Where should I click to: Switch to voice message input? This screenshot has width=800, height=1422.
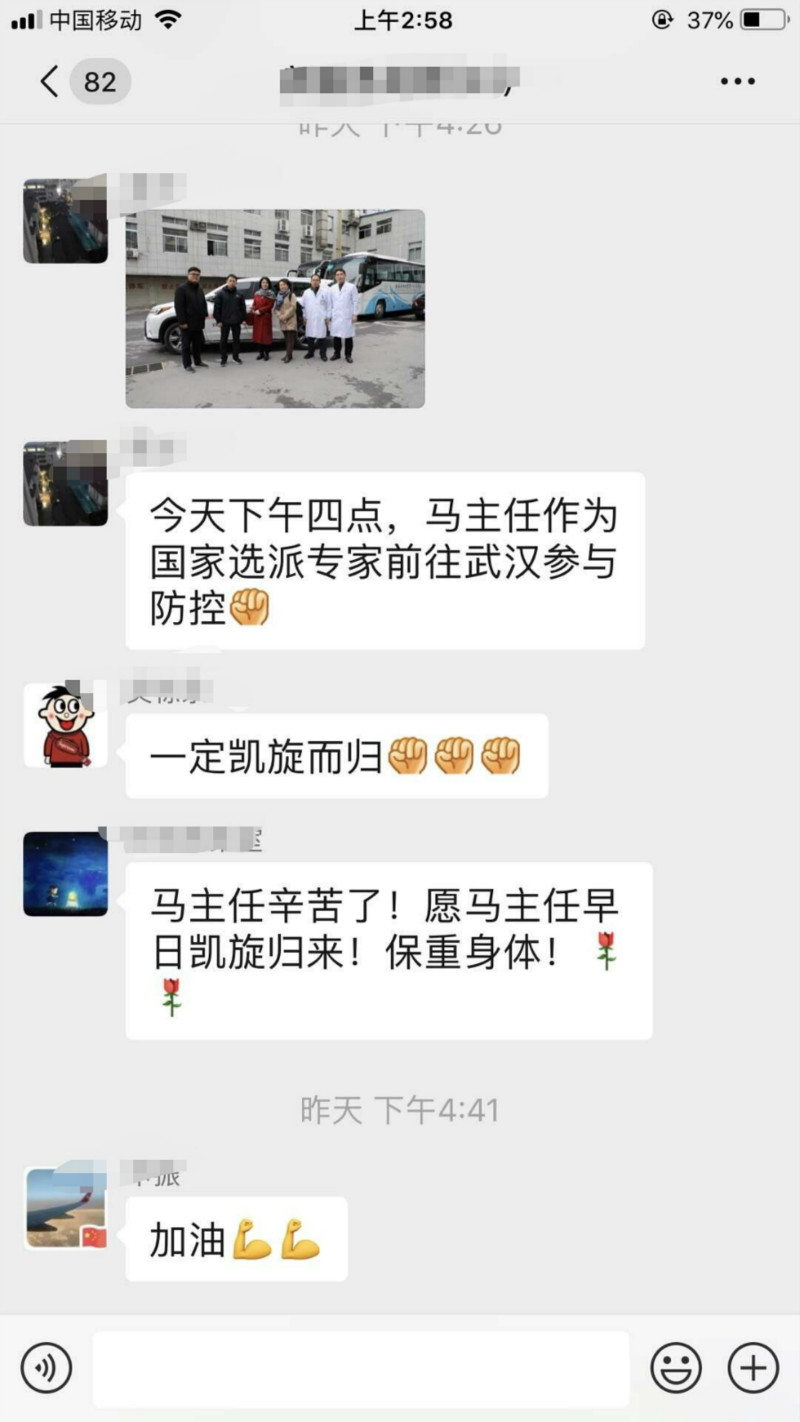tap(47, 1367)
